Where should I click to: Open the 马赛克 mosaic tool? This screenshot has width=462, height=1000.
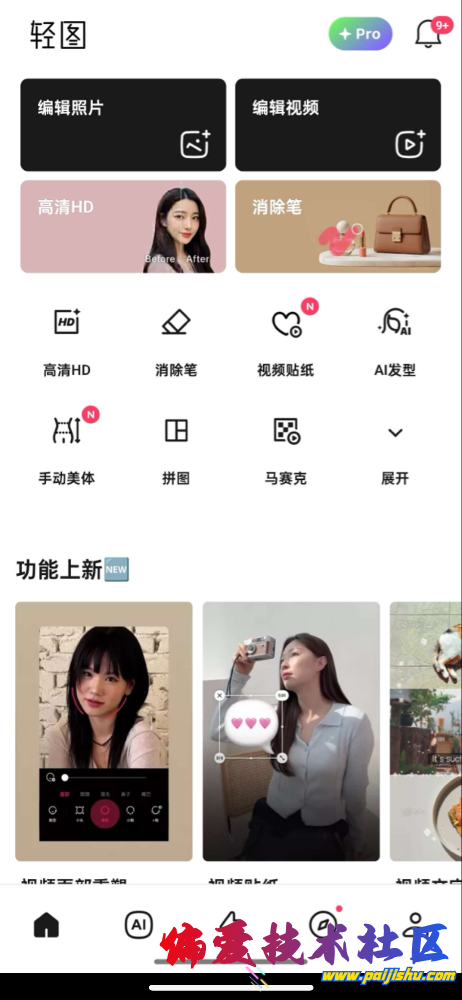point(285,447)
